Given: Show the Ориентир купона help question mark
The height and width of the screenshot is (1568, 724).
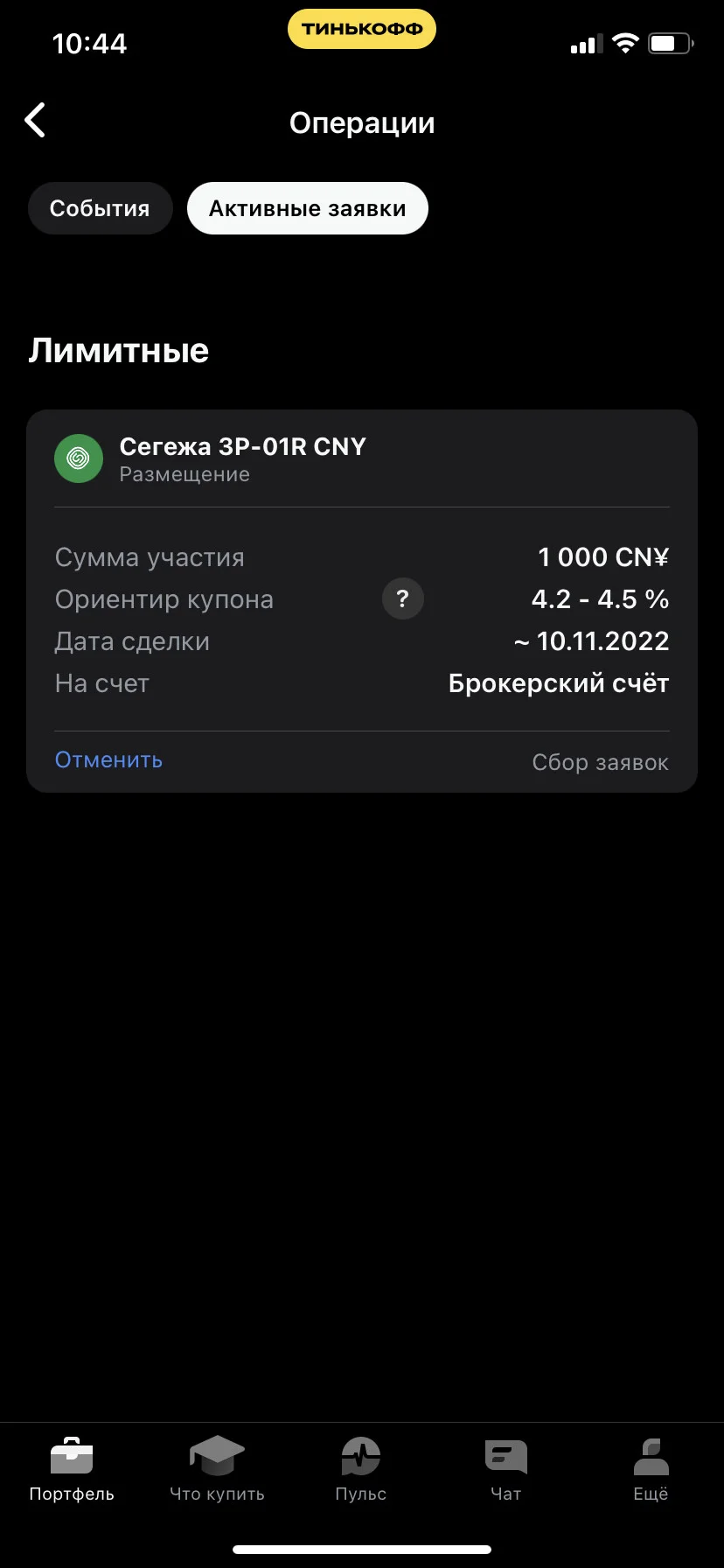Looking at the screenshot, I should tap(402, 599).
